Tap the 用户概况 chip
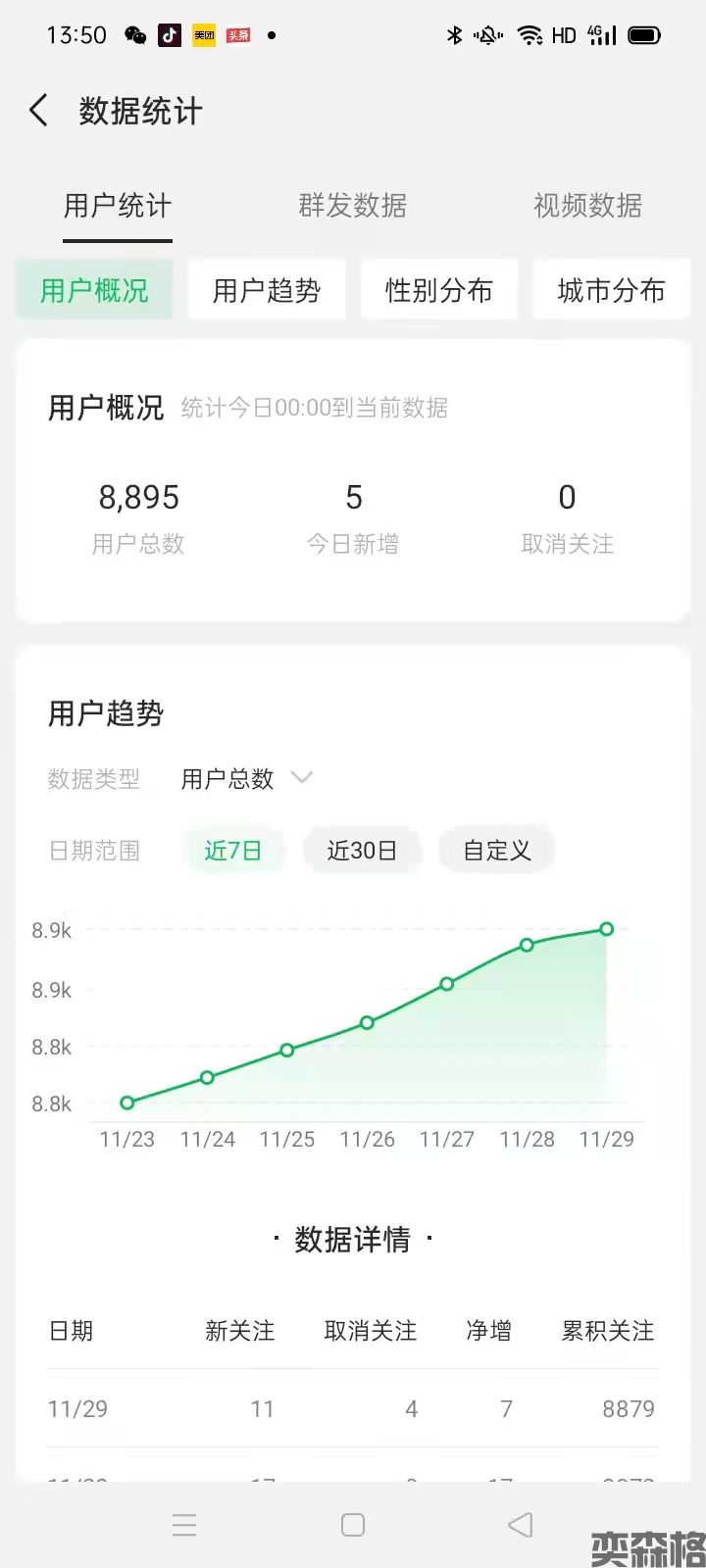706x1568 pixels. [x=94, y=290]
